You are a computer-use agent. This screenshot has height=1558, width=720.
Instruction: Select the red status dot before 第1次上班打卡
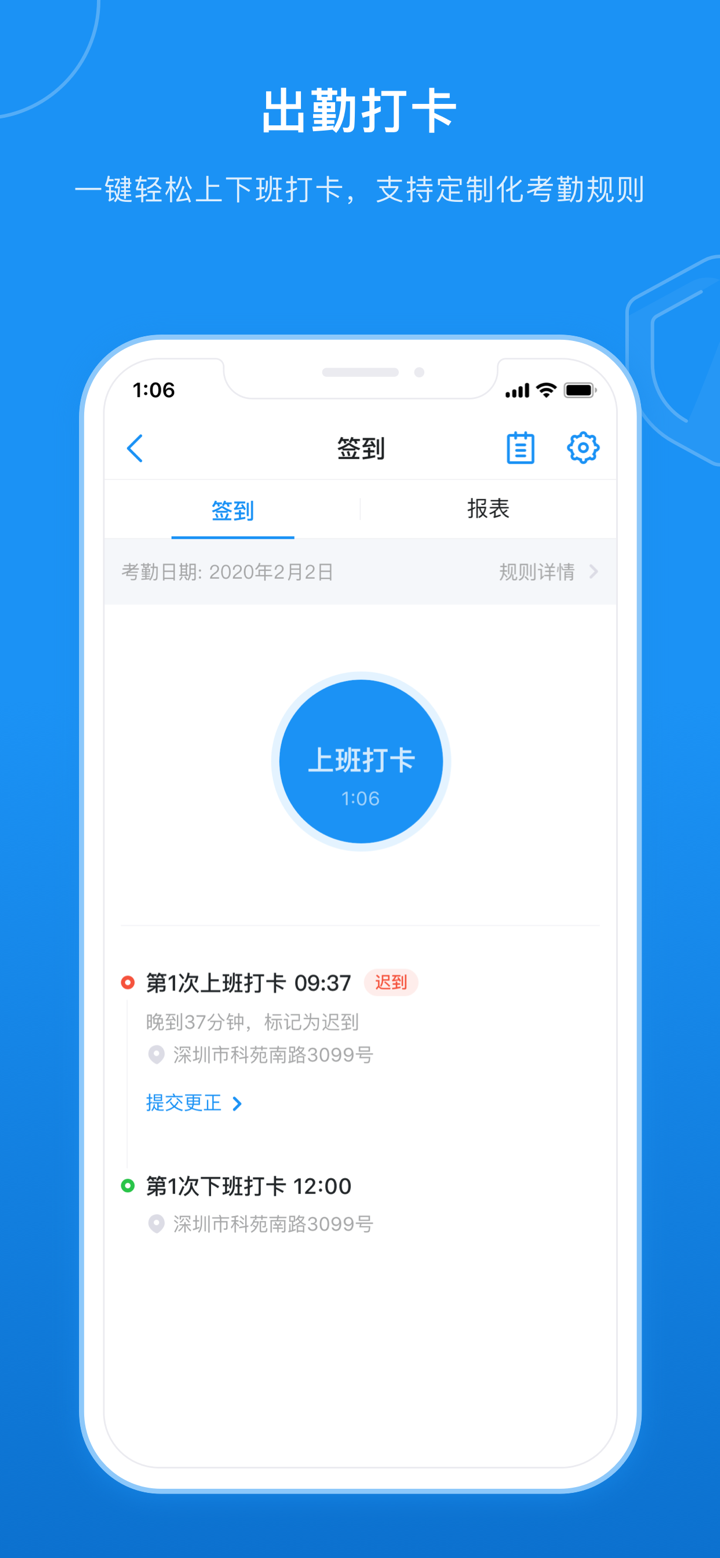coord(127,981)
